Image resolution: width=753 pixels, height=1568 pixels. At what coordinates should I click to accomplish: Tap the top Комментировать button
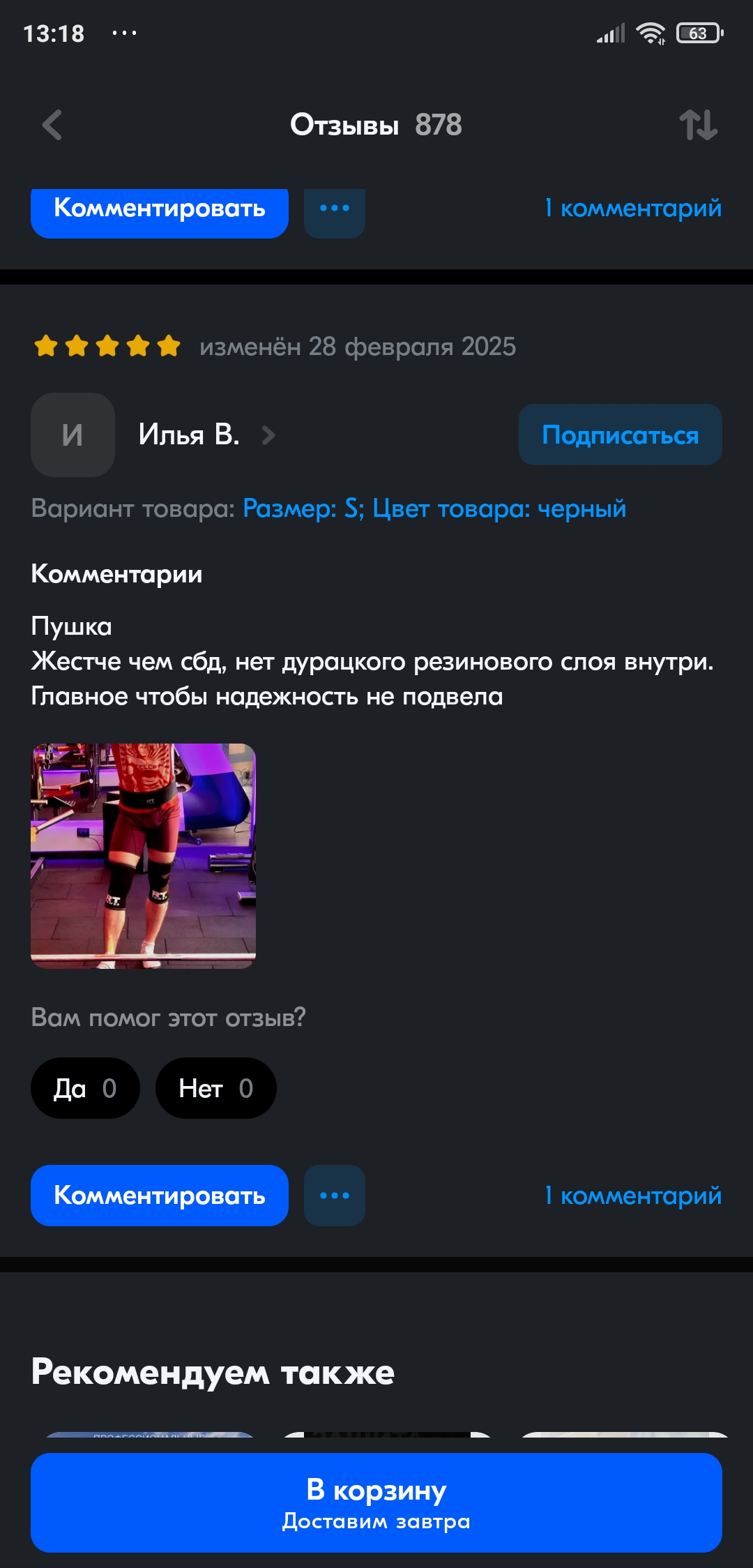[160, 211]
